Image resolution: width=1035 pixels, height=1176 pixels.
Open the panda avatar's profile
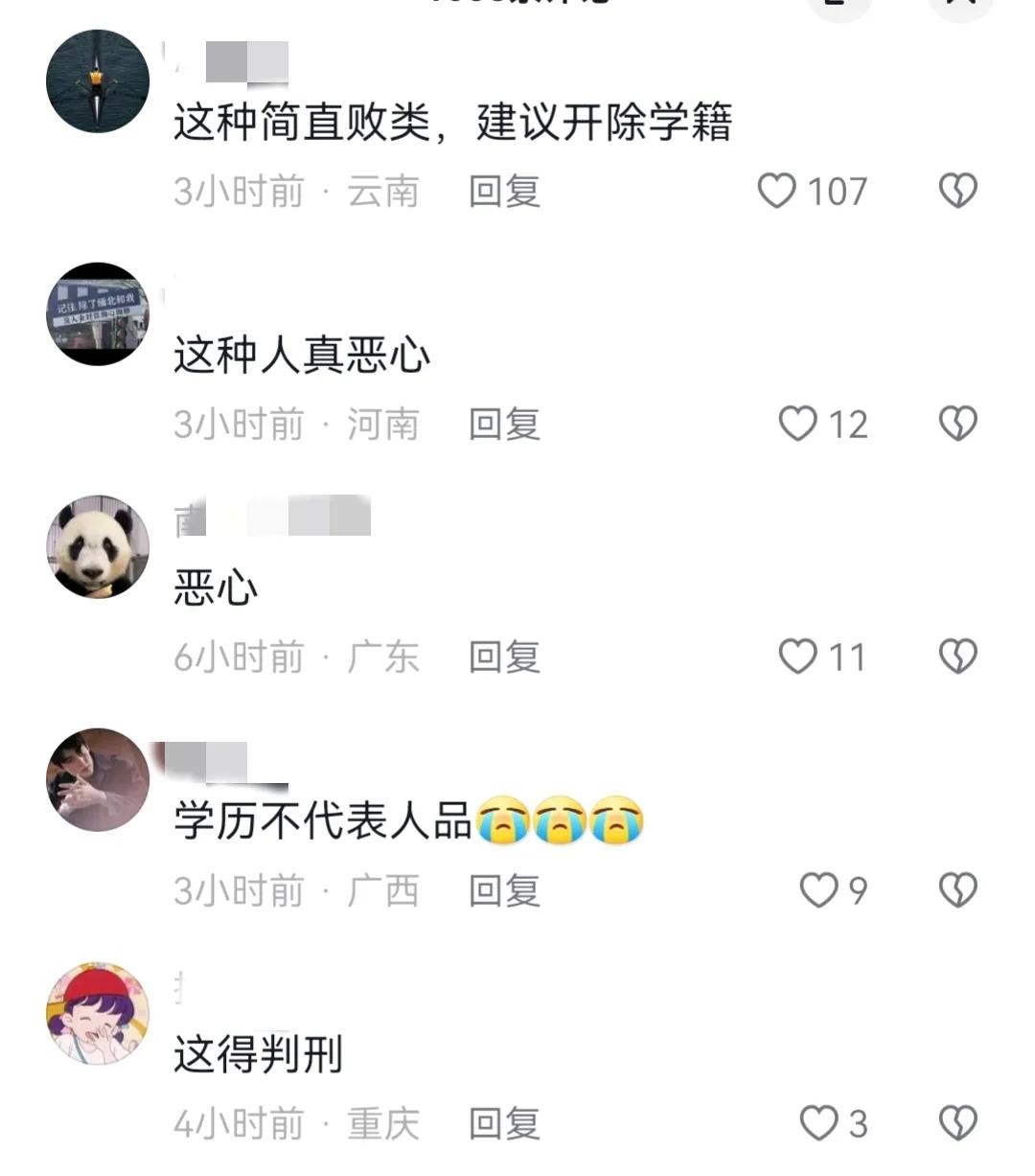[98, 547]
